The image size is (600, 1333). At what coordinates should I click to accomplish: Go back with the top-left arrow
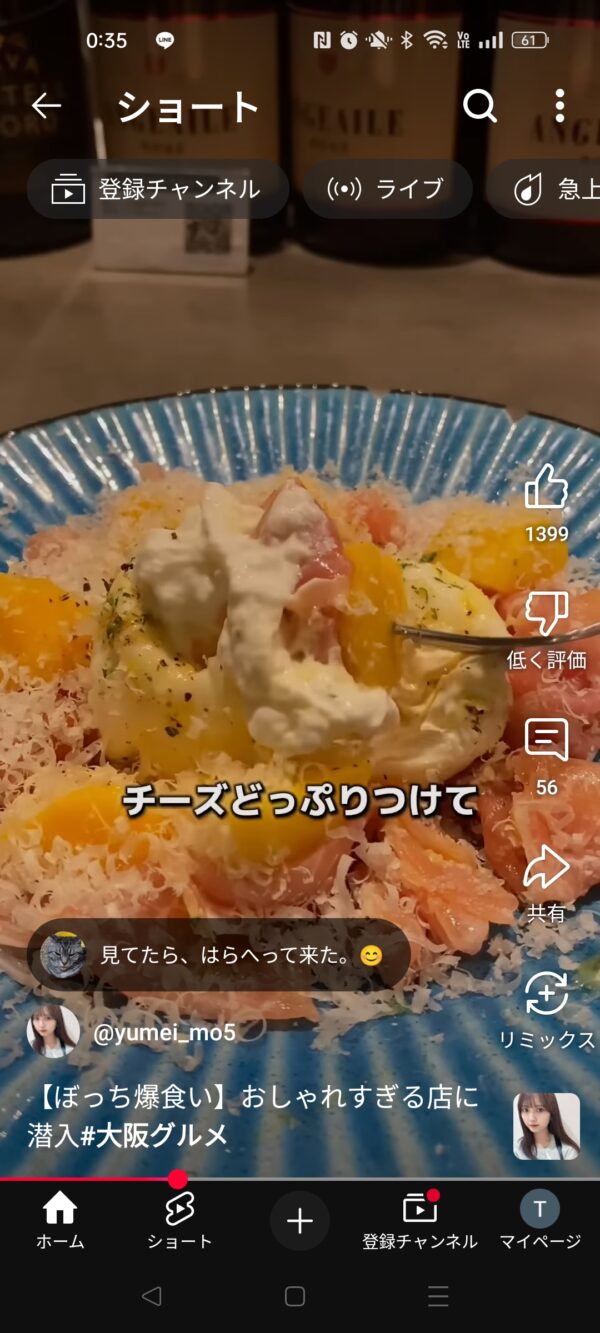click(46, 106)
